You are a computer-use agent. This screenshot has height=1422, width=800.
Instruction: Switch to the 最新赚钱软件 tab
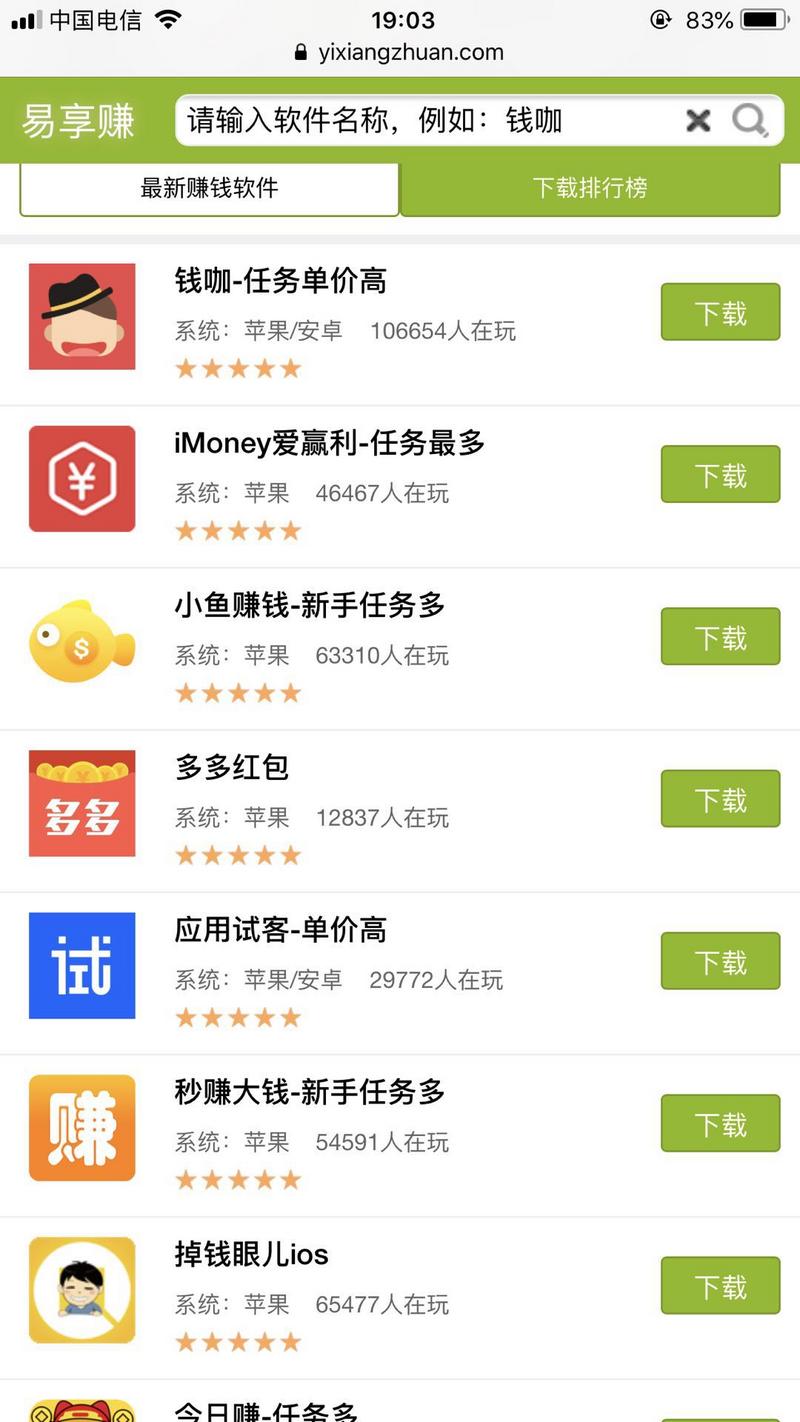209,188
